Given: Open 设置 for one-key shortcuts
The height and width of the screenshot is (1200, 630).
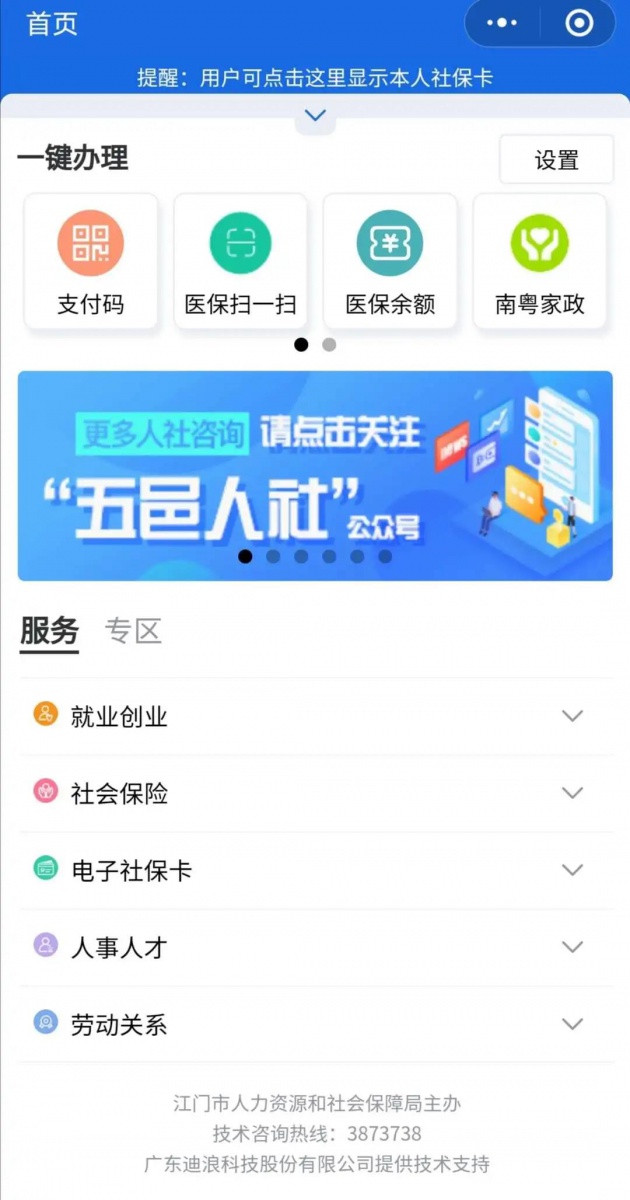Looking at the screenshot, I should pos(556,160).
